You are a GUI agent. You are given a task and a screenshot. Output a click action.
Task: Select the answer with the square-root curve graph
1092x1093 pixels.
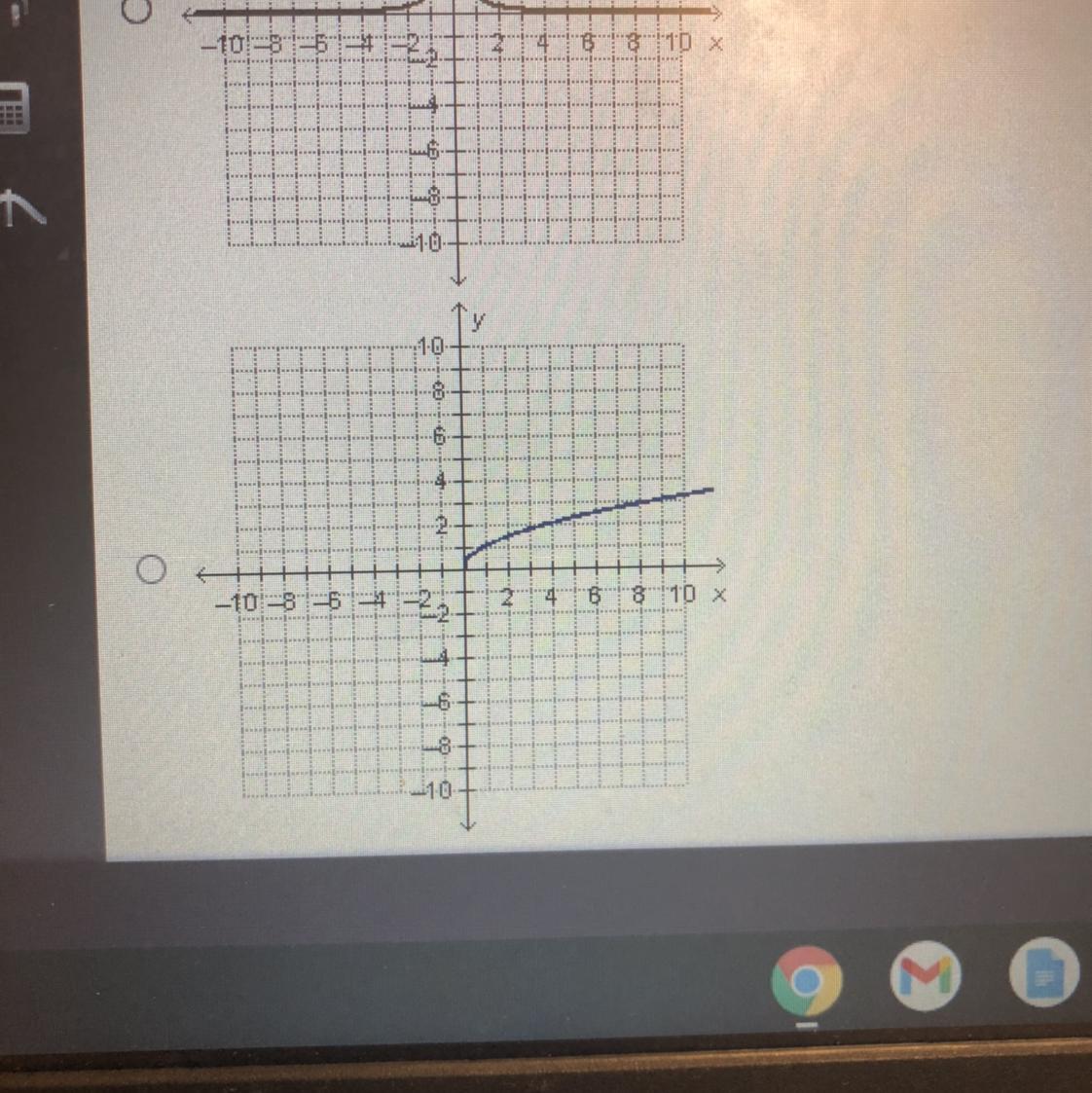151,569
